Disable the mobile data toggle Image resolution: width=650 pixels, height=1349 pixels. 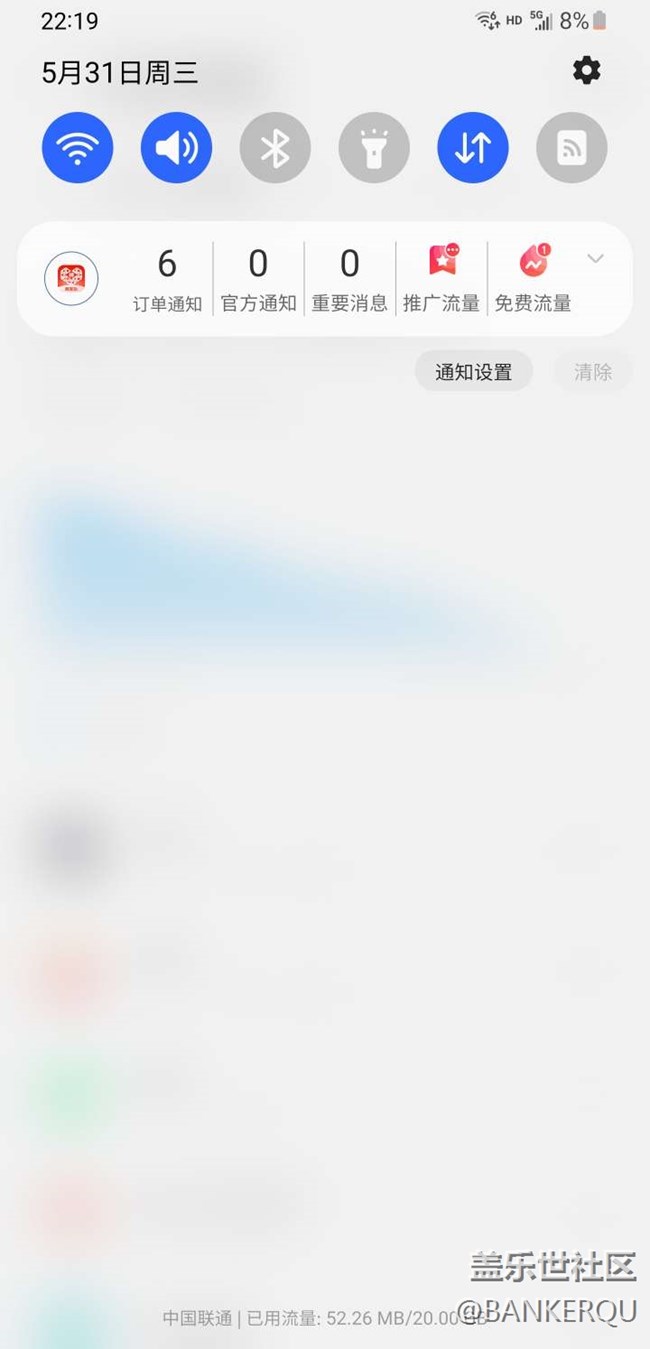[x=473, y=148]
